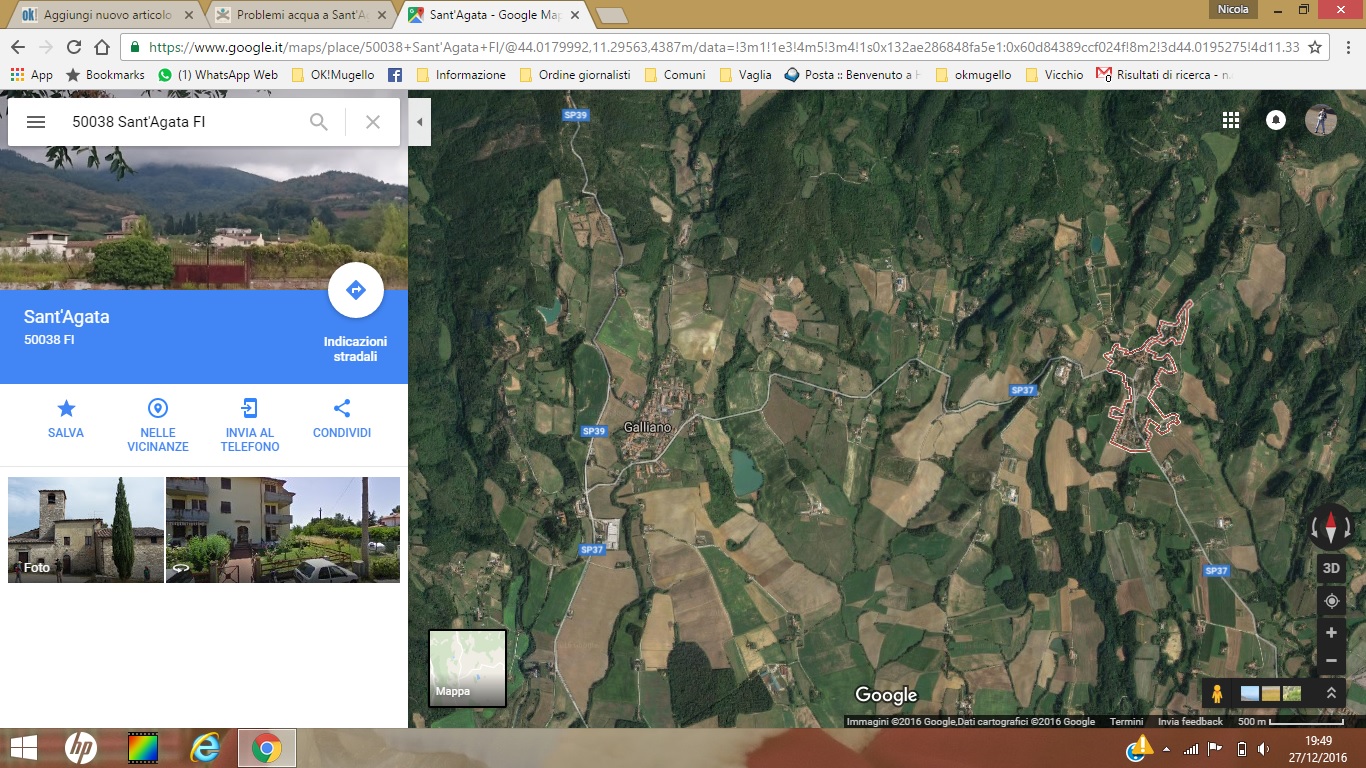Share the place via Condividi
Viewport: 1366px width, 768px height.
tap(341, 418)
